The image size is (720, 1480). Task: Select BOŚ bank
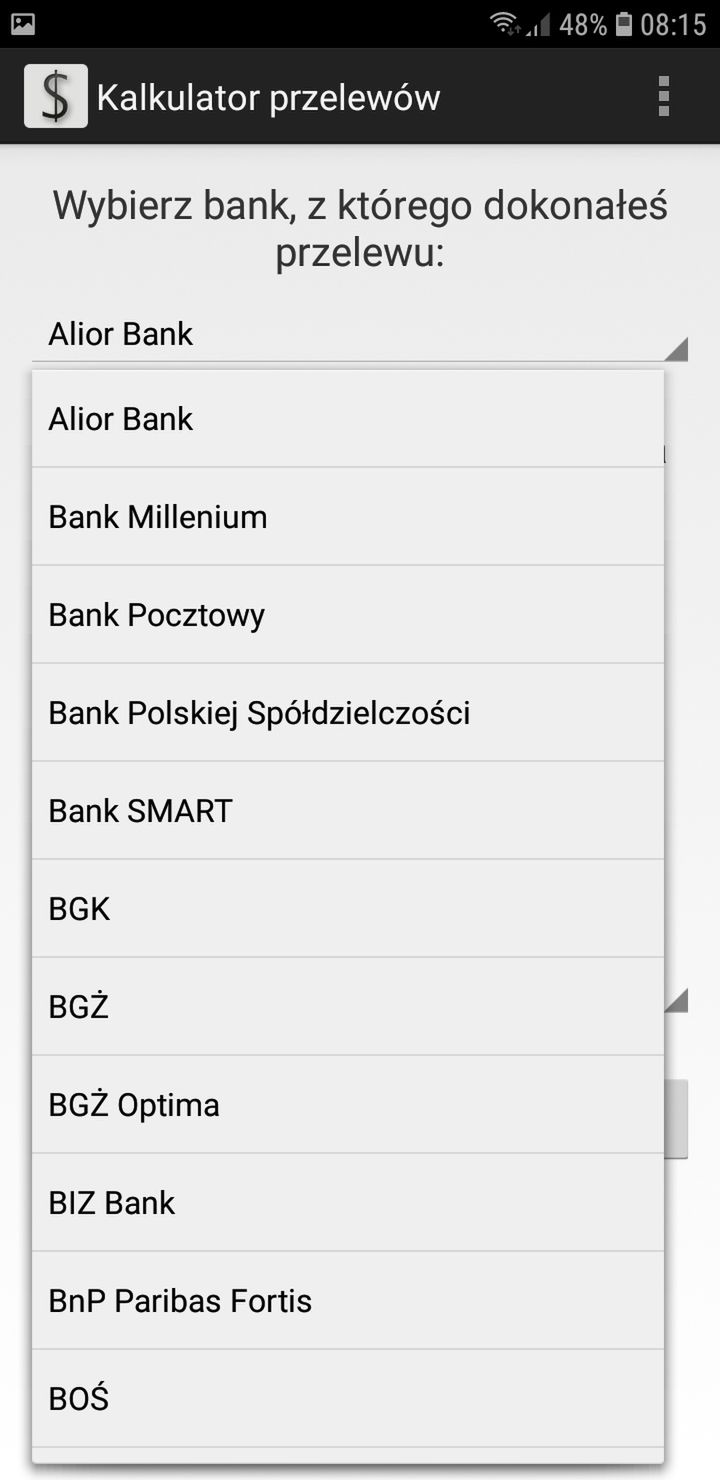348,1399
